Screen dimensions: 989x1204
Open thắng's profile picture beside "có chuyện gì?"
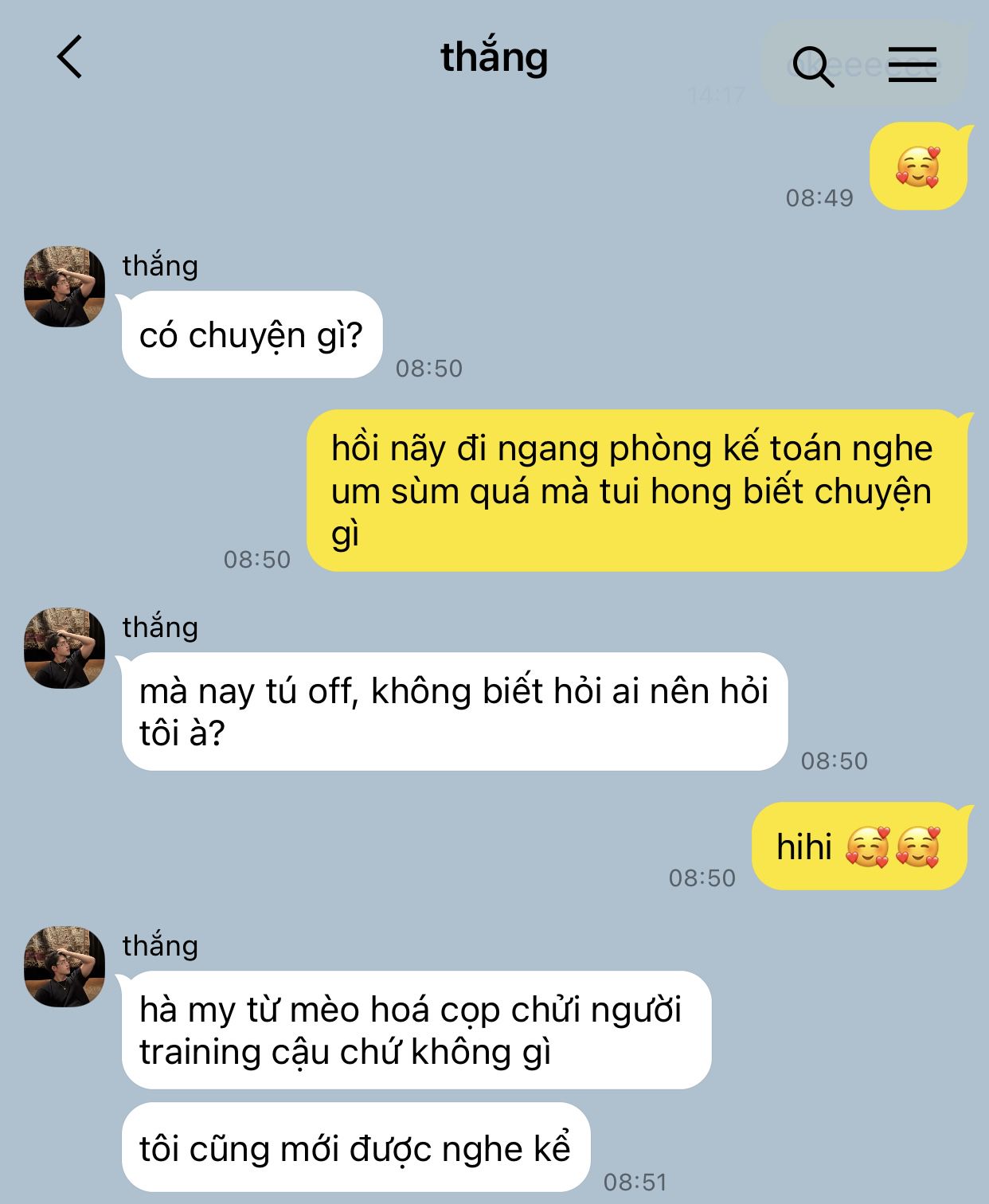click(64, 287)
